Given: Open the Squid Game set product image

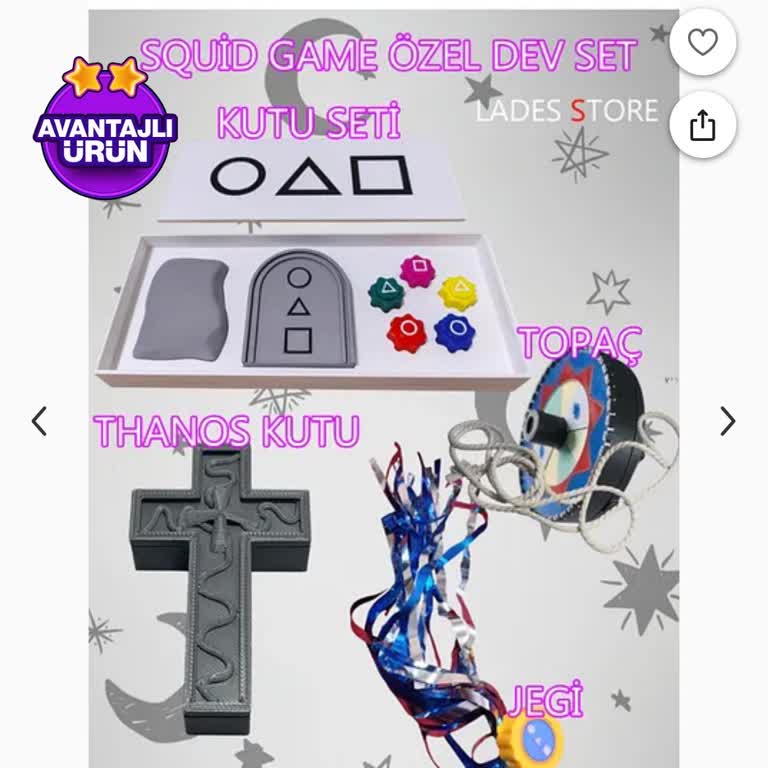Looking at the screenshot, I should tap(384, 400).
